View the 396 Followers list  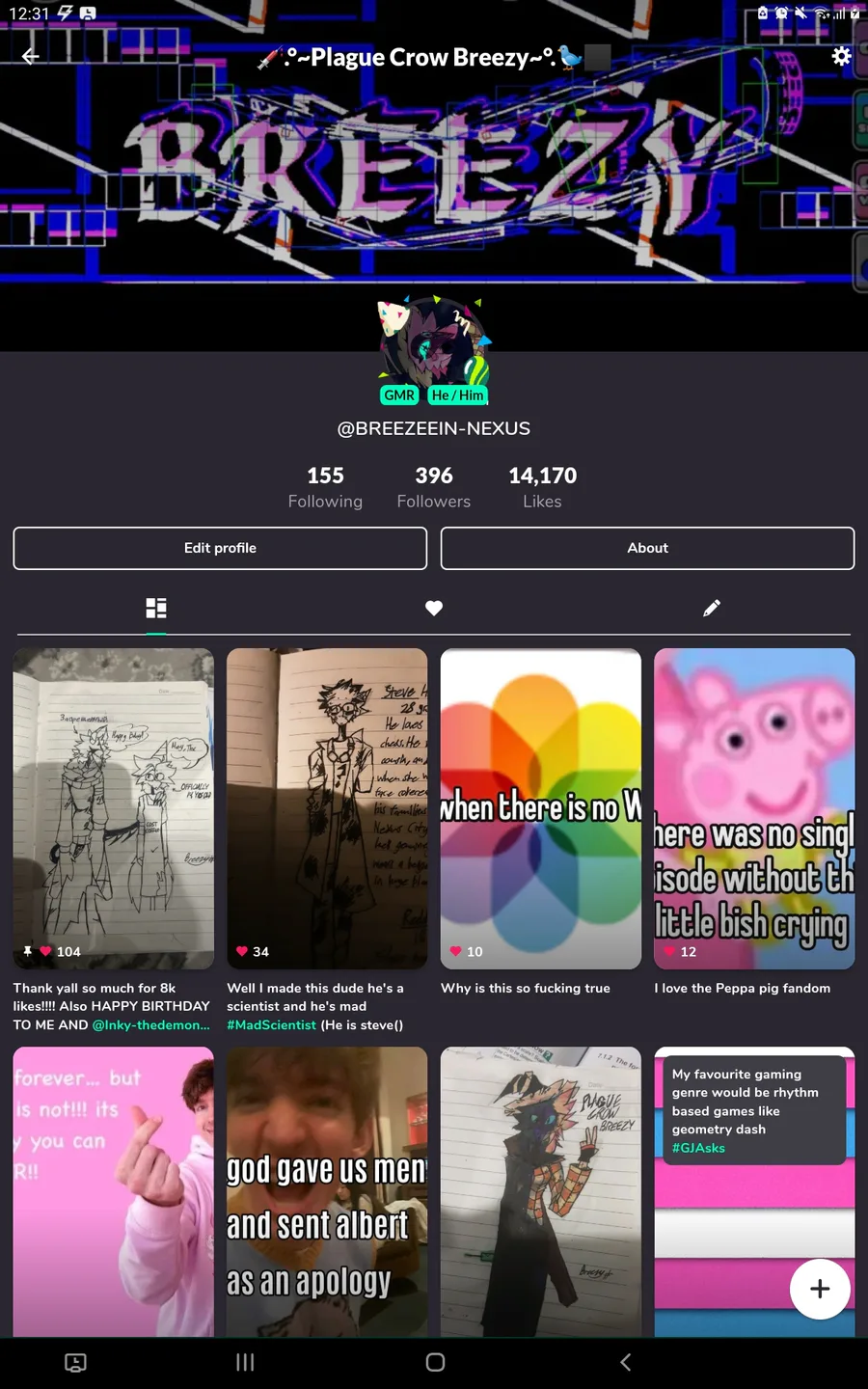pos(434,487)
